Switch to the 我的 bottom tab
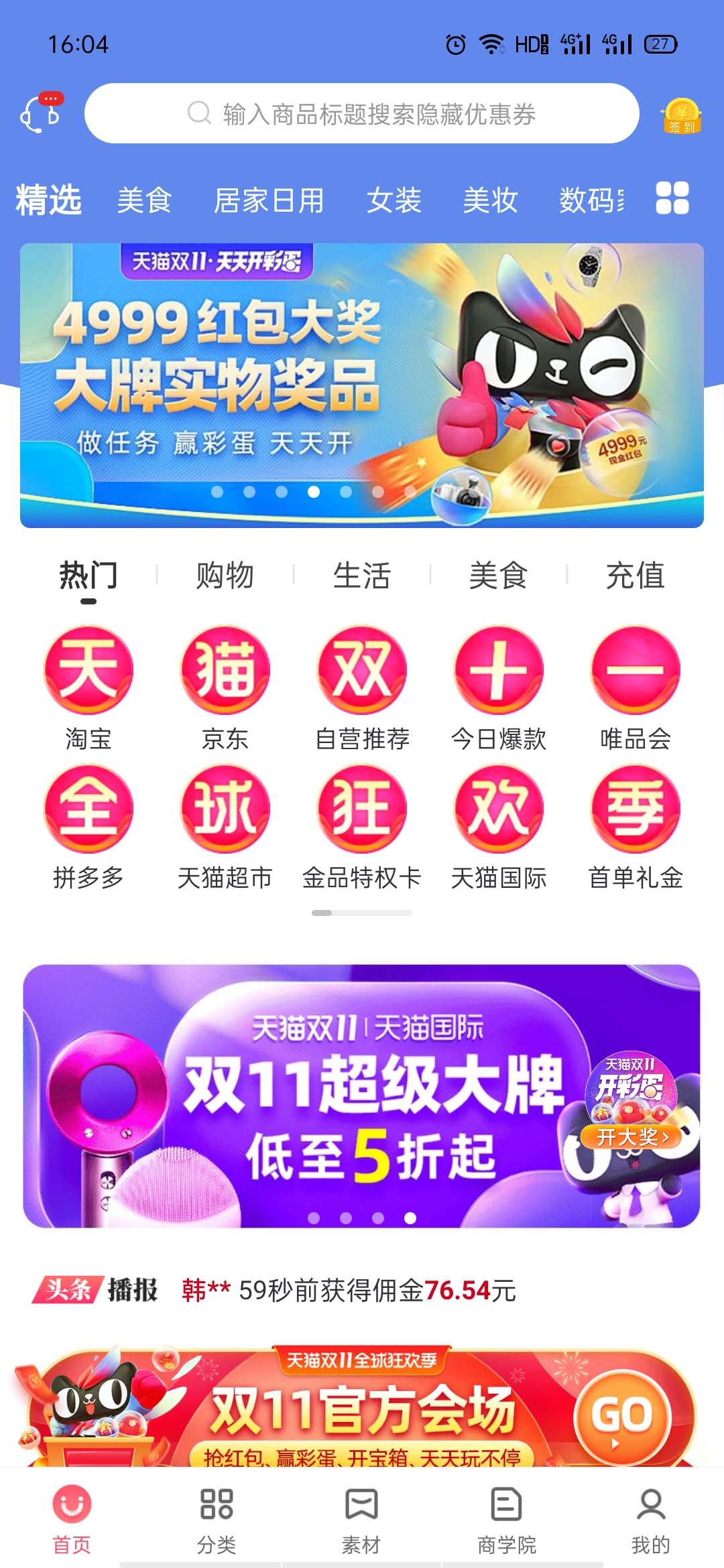Screen dimensions: 724x1568 (x=649, y=1521)
